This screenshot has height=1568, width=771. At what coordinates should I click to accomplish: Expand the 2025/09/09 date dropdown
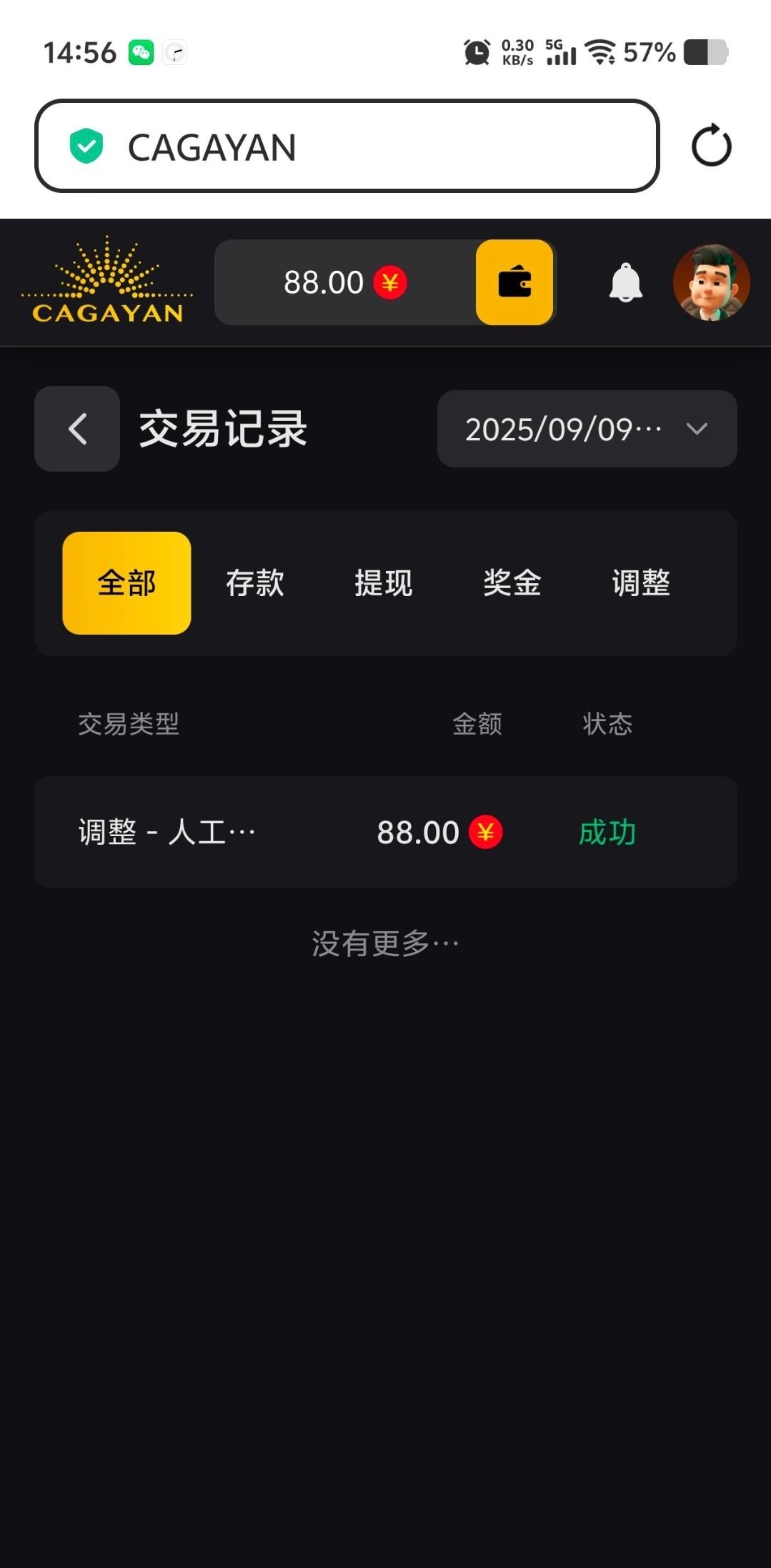[587, 429]
